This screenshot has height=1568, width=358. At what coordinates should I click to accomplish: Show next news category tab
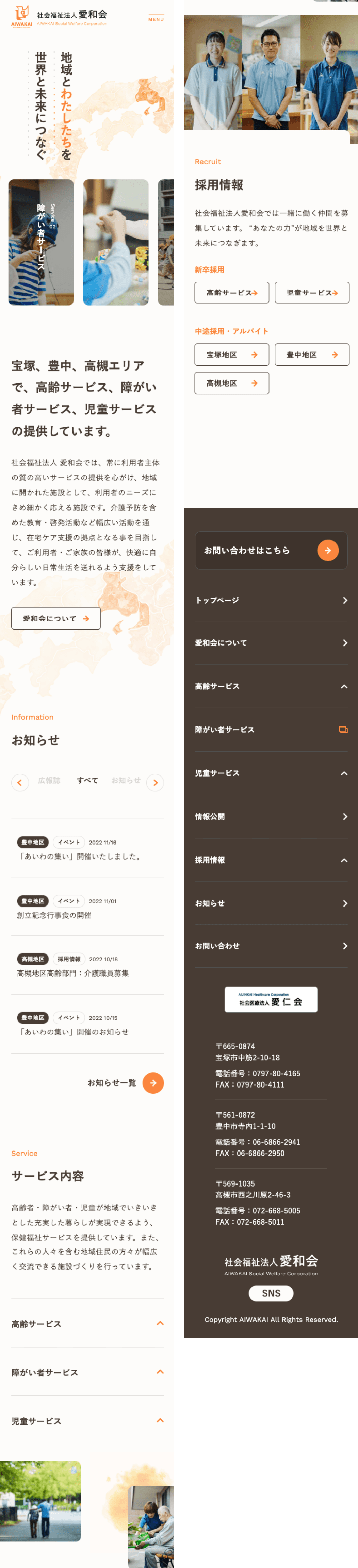point(155,782)
